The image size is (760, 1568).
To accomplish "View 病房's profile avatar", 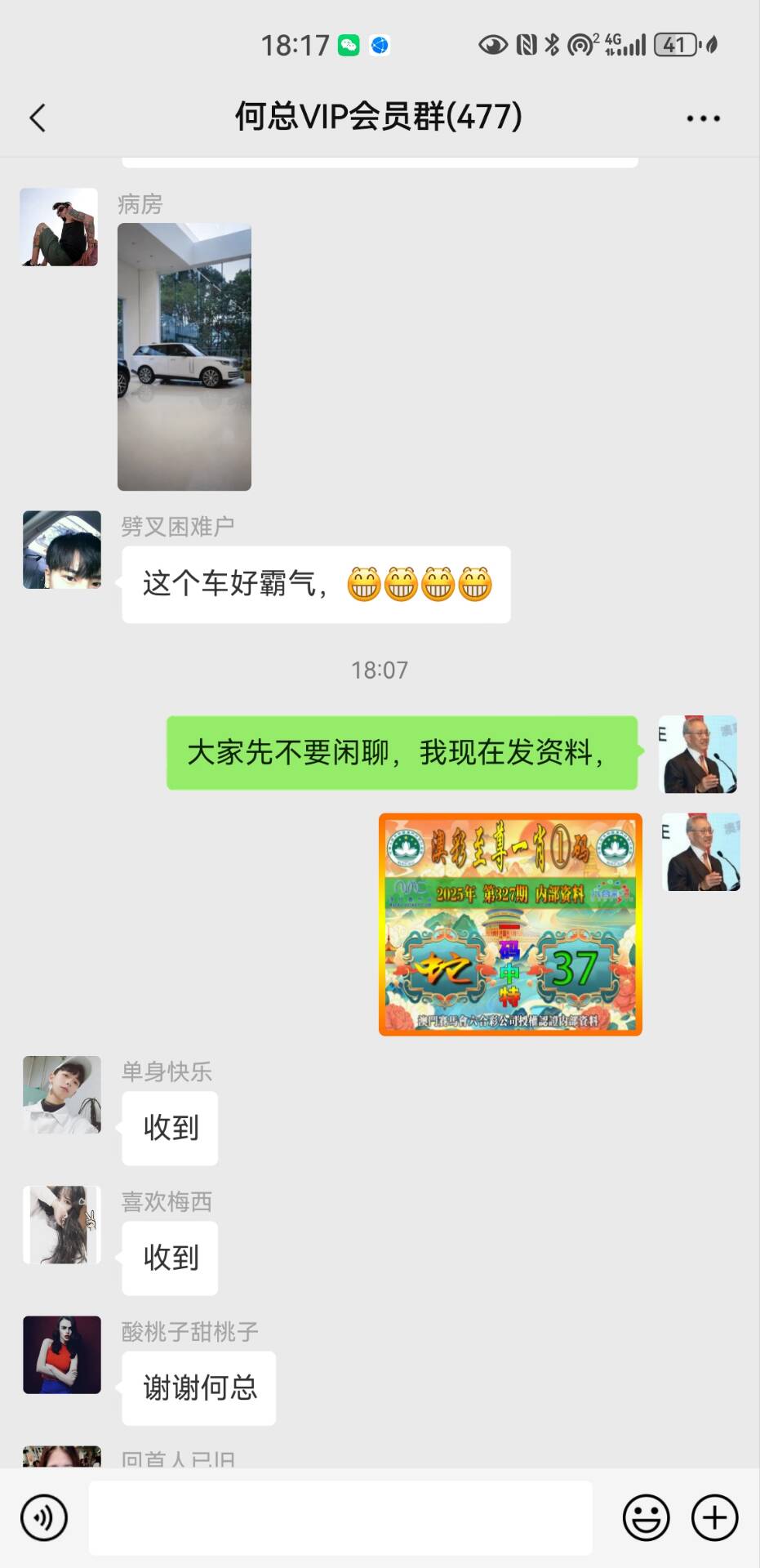I will [59, 227].
